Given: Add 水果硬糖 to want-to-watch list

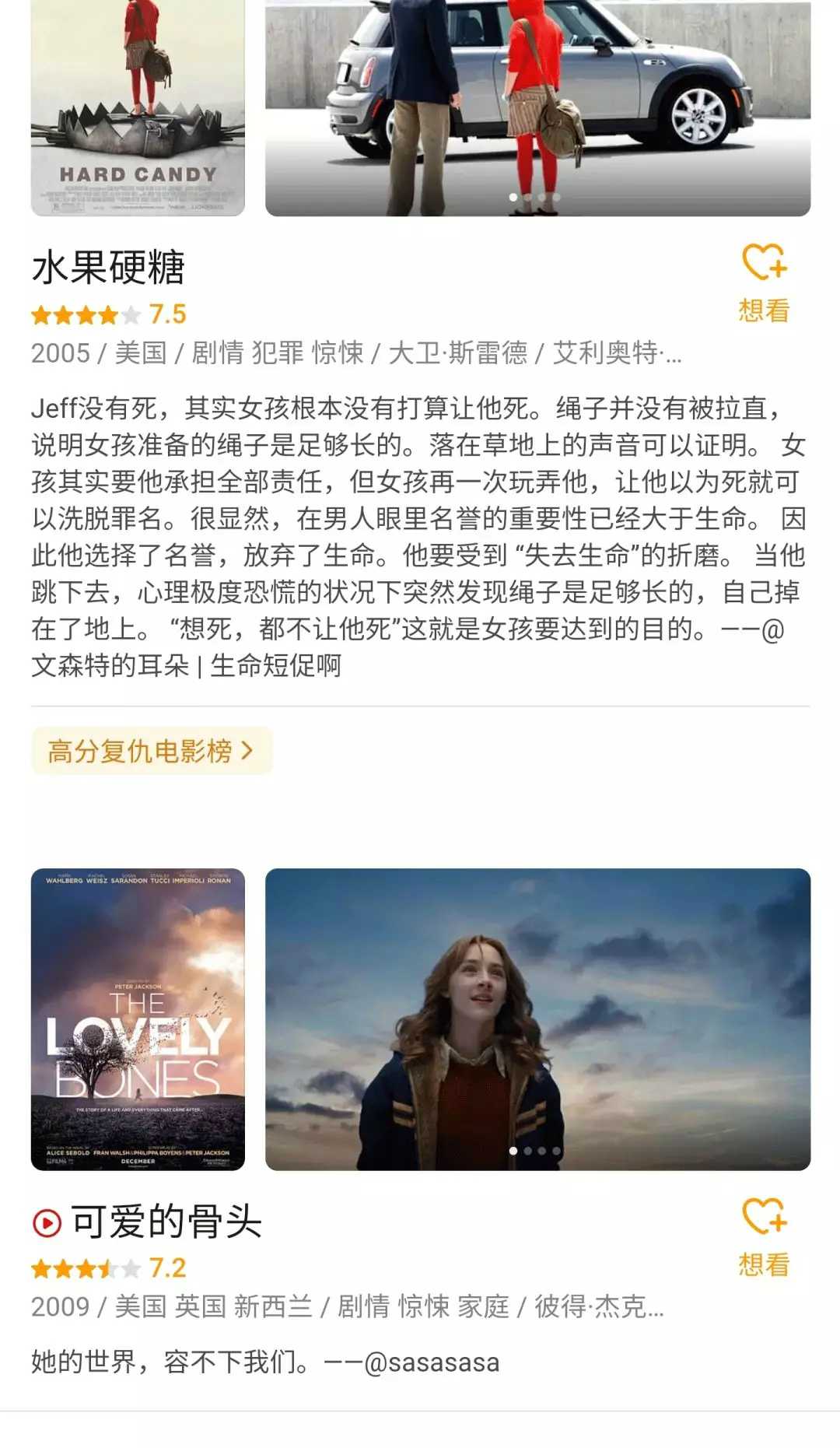Looking at the screenshot, I should tap(764, 283).
